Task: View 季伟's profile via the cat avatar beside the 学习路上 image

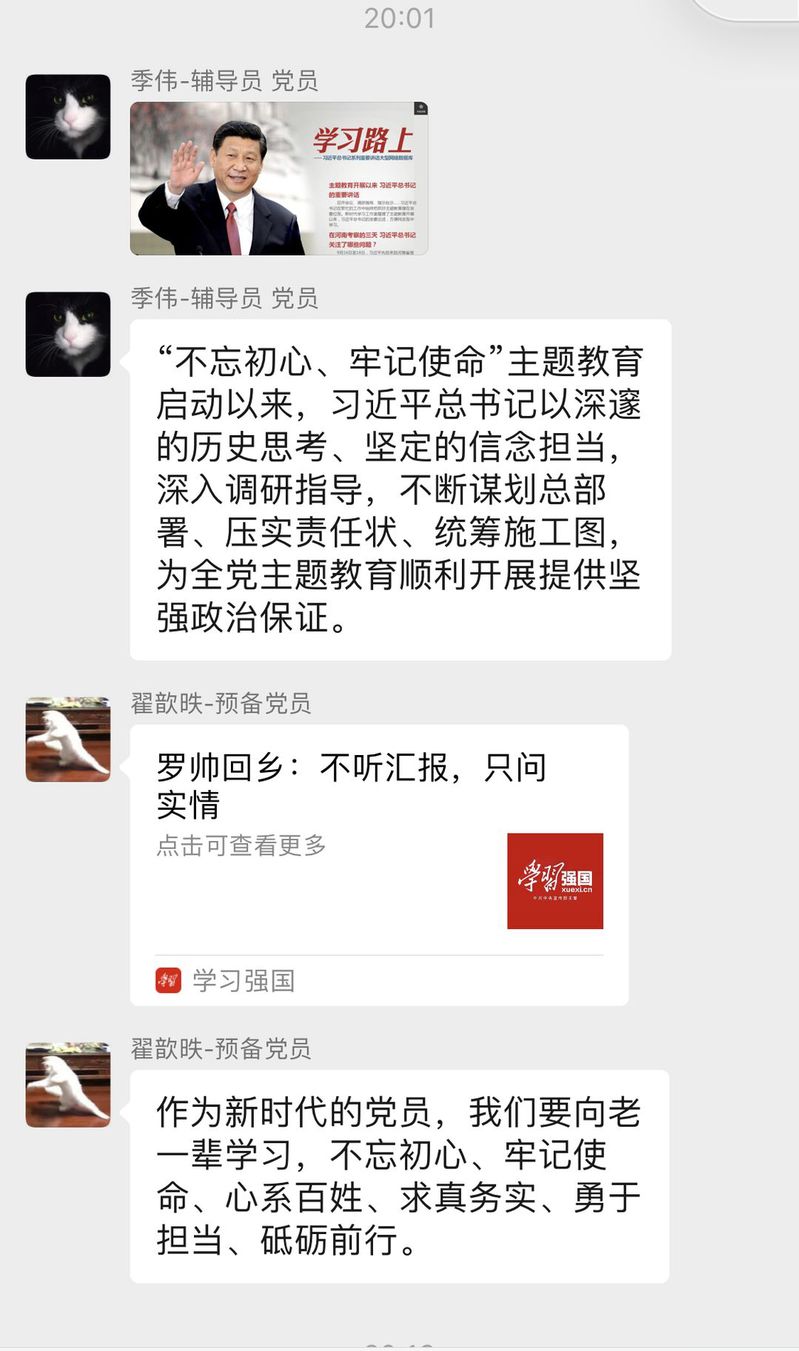Action: pyautogui.click(x=68, y=116)
